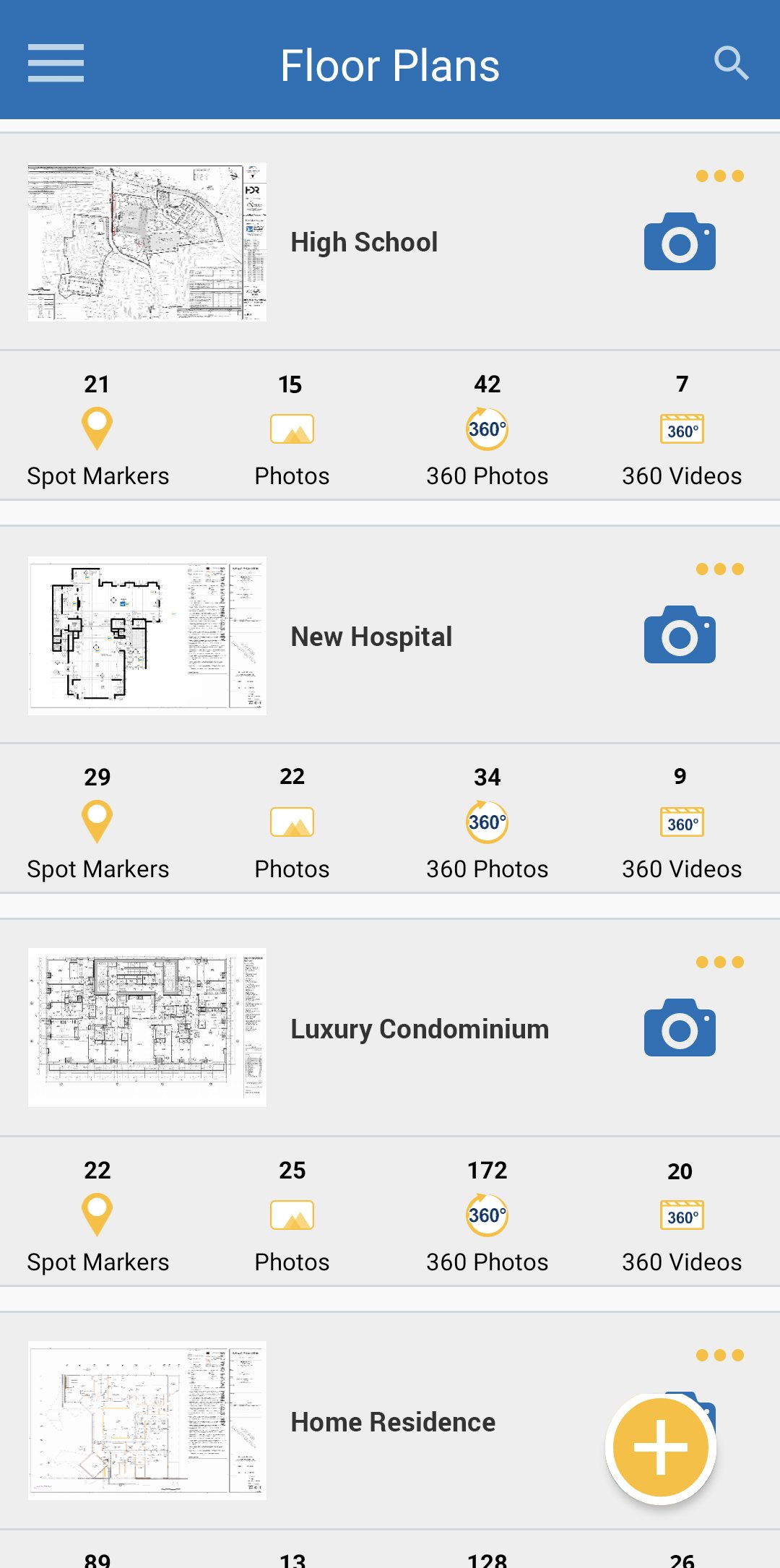
Task: Open the High School floor plan thumbnail
Action: click(147, 242)
